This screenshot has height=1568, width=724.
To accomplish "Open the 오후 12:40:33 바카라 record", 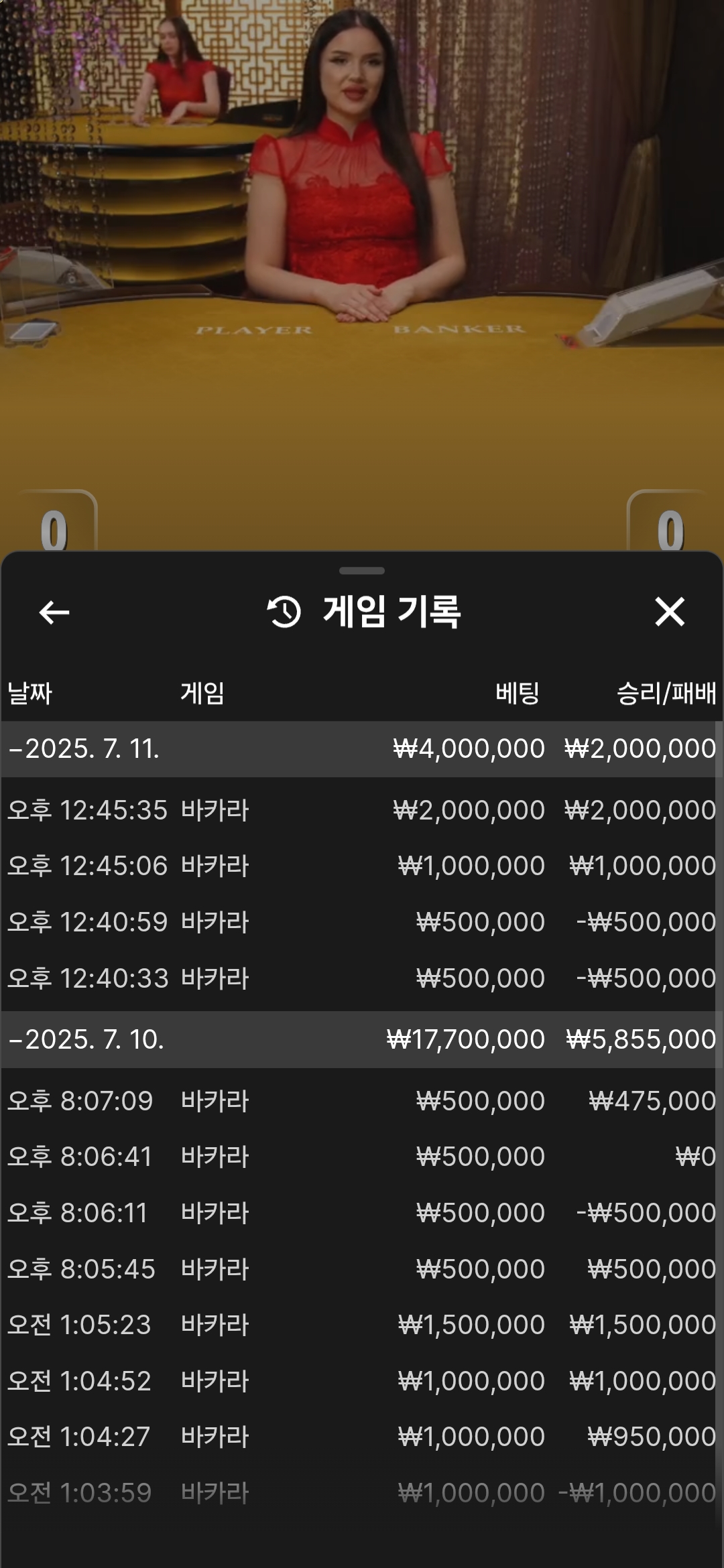I will point(359,978).
